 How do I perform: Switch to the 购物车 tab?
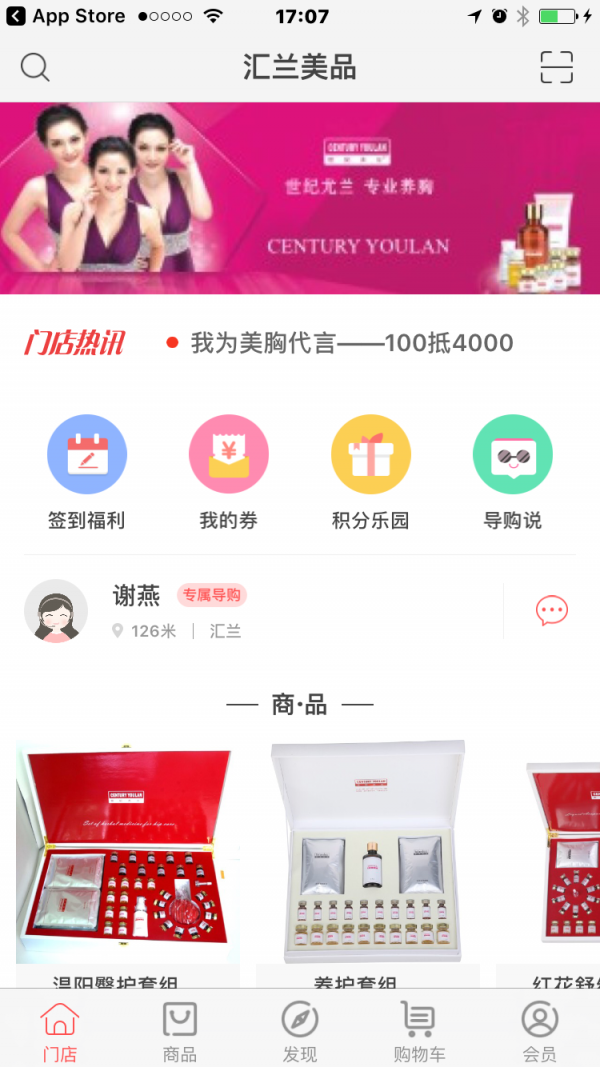click(x=419, y=1030)
